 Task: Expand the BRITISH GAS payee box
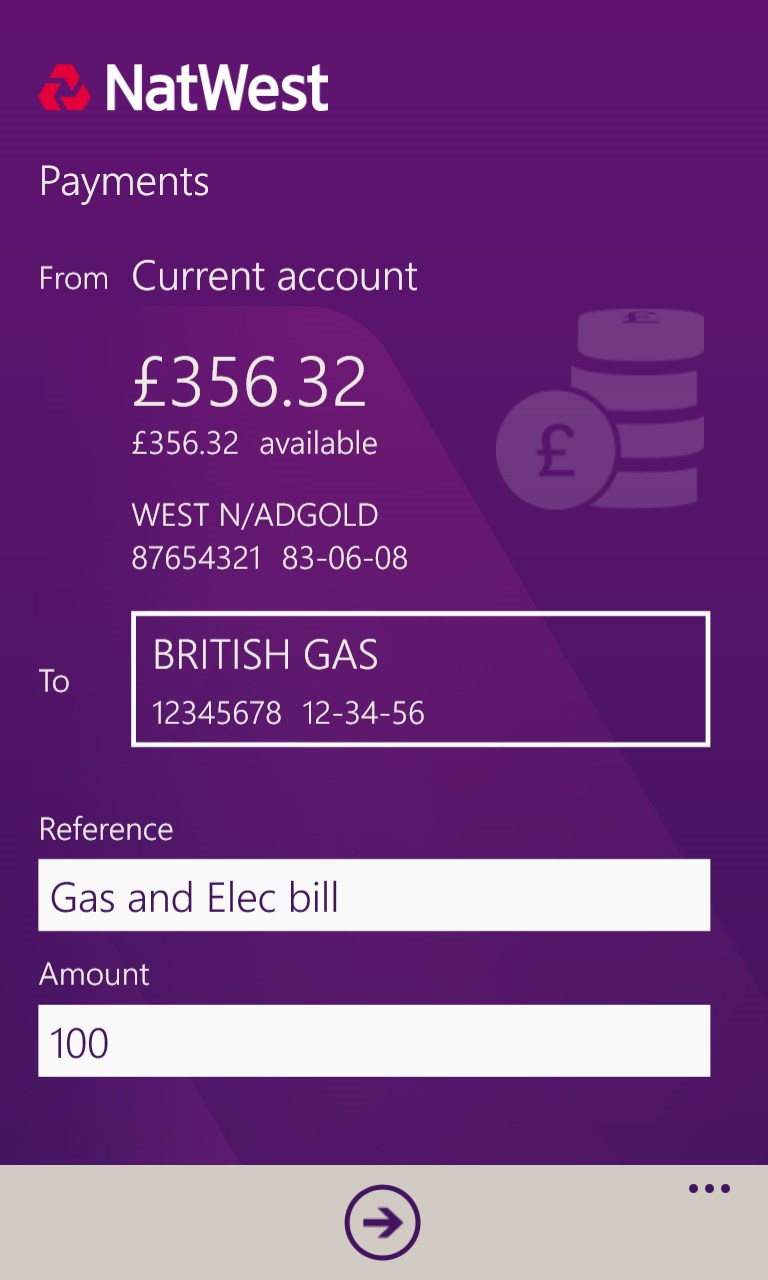point(420,679)
